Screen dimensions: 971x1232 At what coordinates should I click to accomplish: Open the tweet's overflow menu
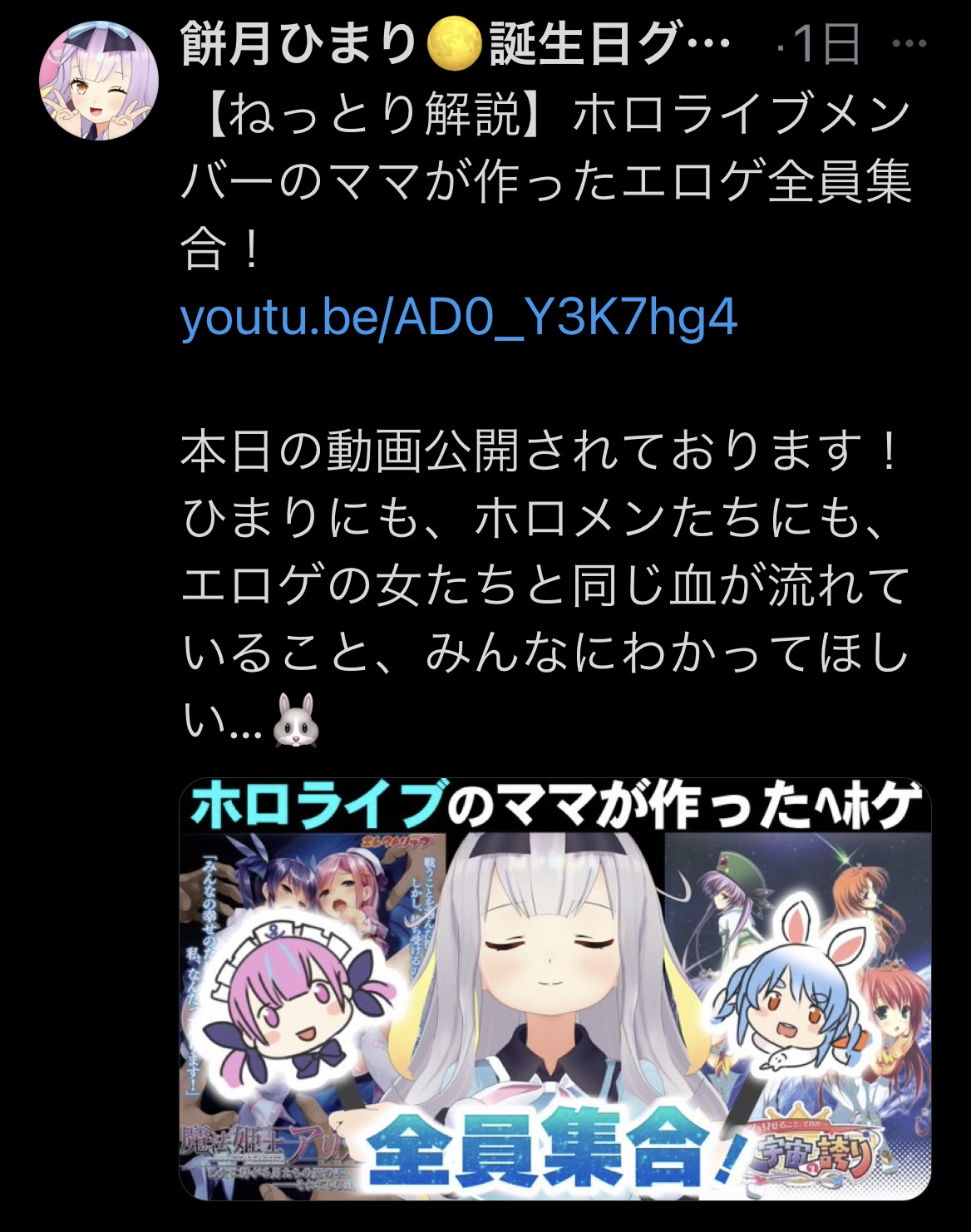pyautogui.click(x=909, y=45)
